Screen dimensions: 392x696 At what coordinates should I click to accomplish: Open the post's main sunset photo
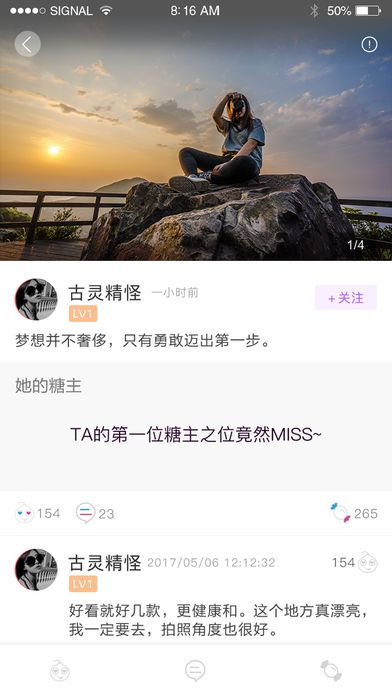(x=196, y=141)
